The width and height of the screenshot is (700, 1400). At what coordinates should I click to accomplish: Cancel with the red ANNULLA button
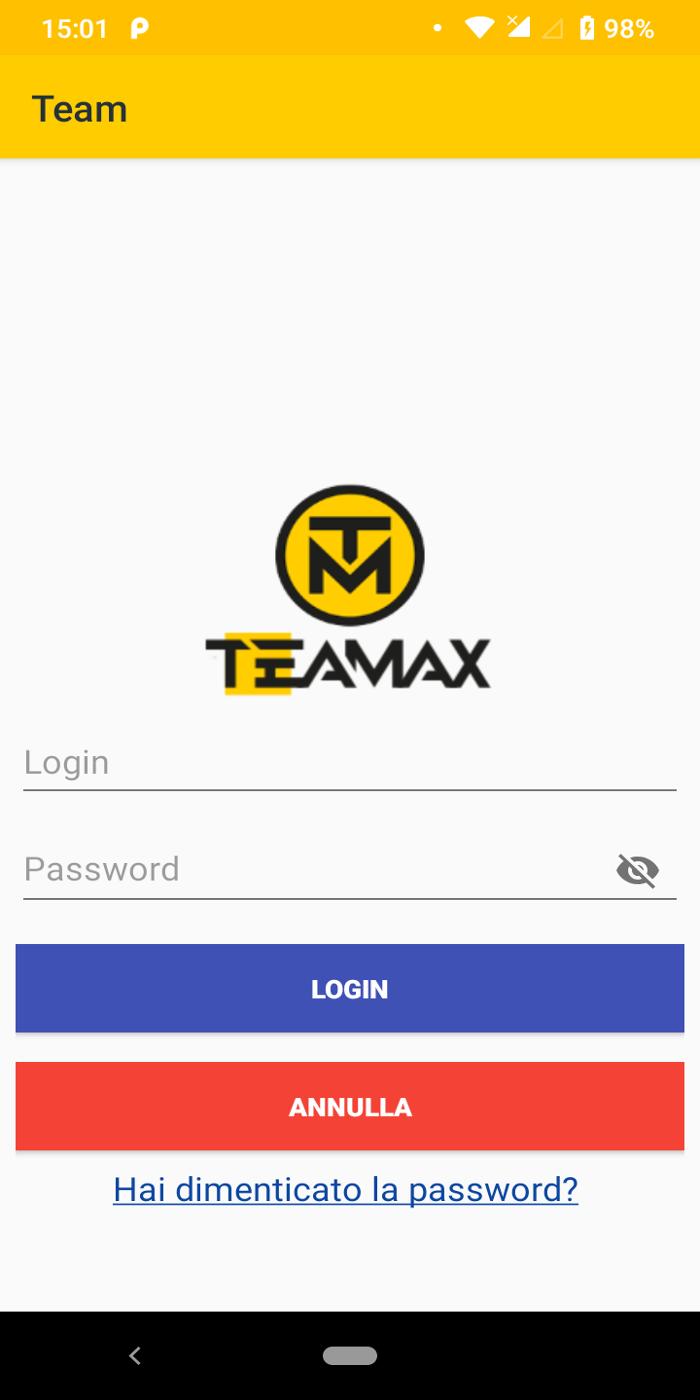coord(350,1106)
